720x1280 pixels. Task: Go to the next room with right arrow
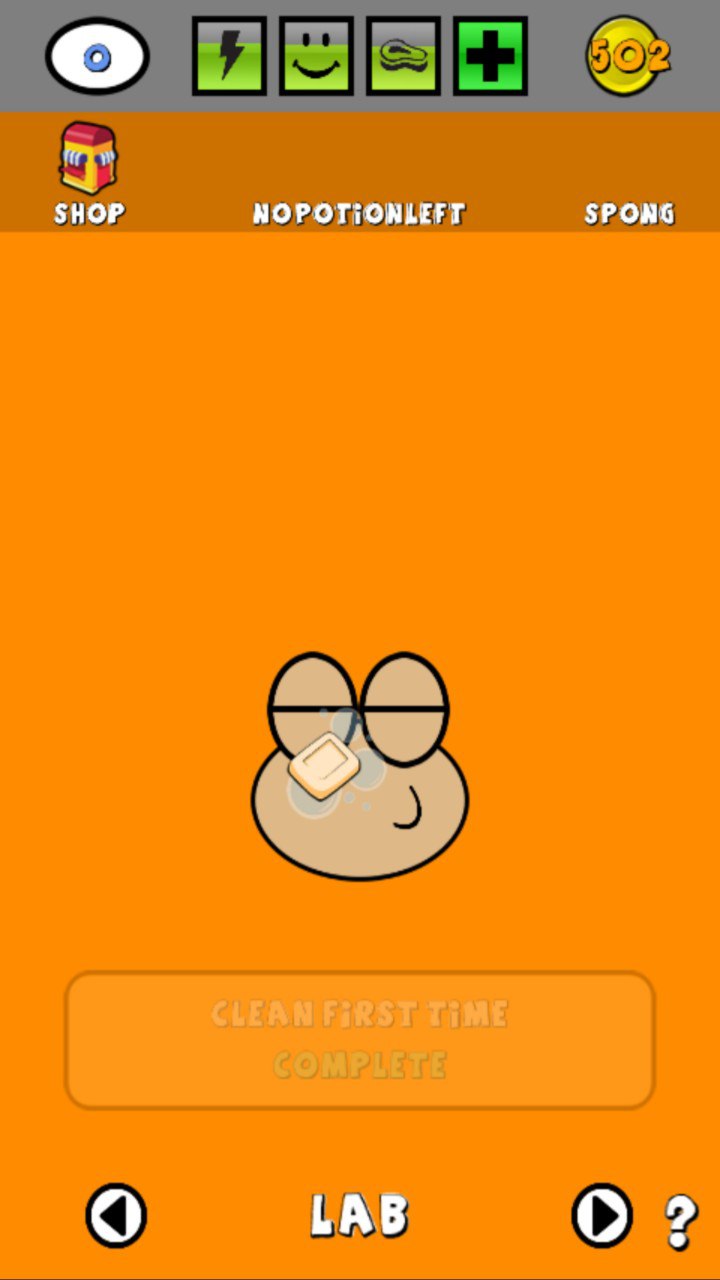coord(602,1215)
